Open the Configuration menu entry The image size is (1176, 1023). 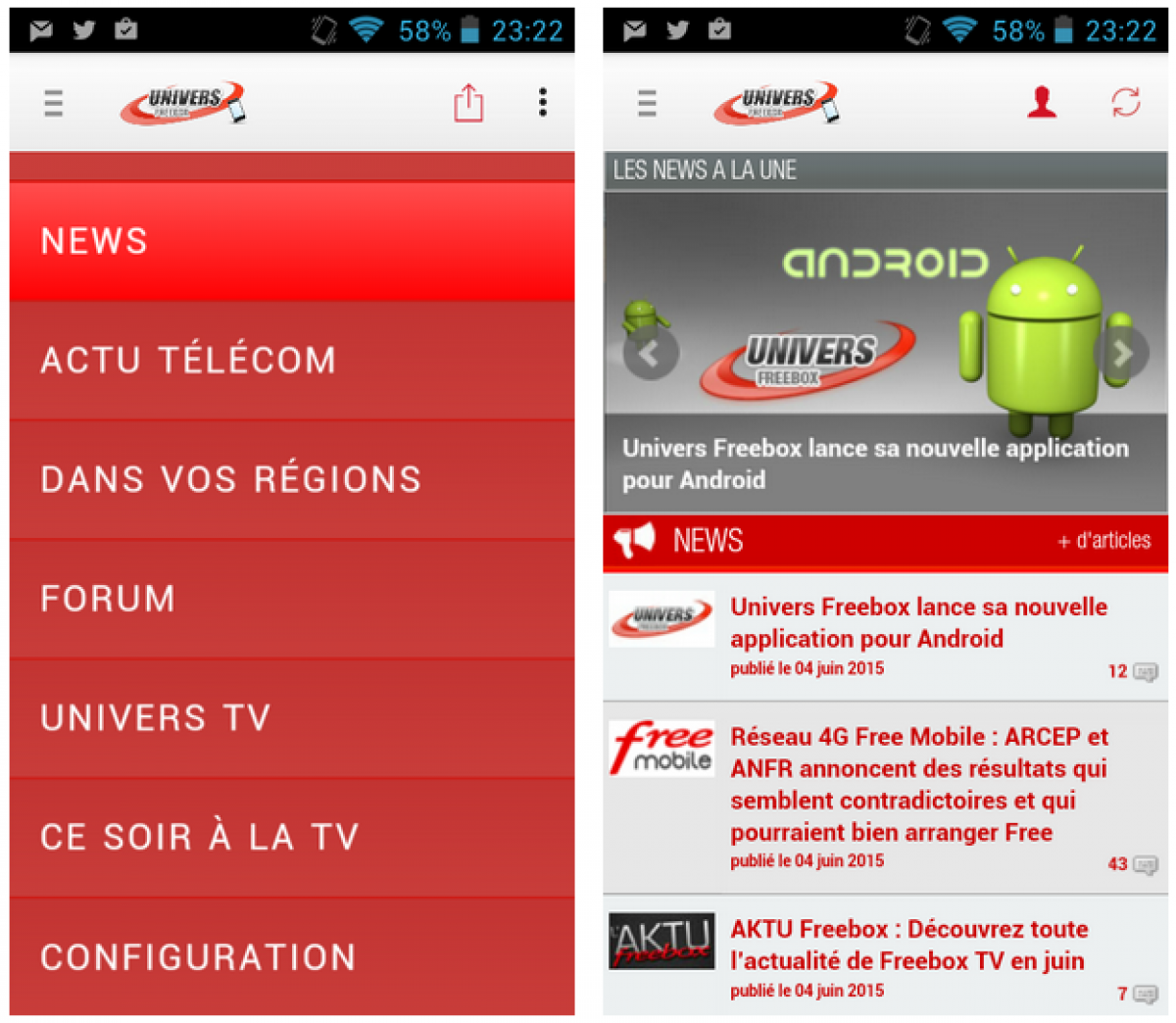[x=291, y=956]
